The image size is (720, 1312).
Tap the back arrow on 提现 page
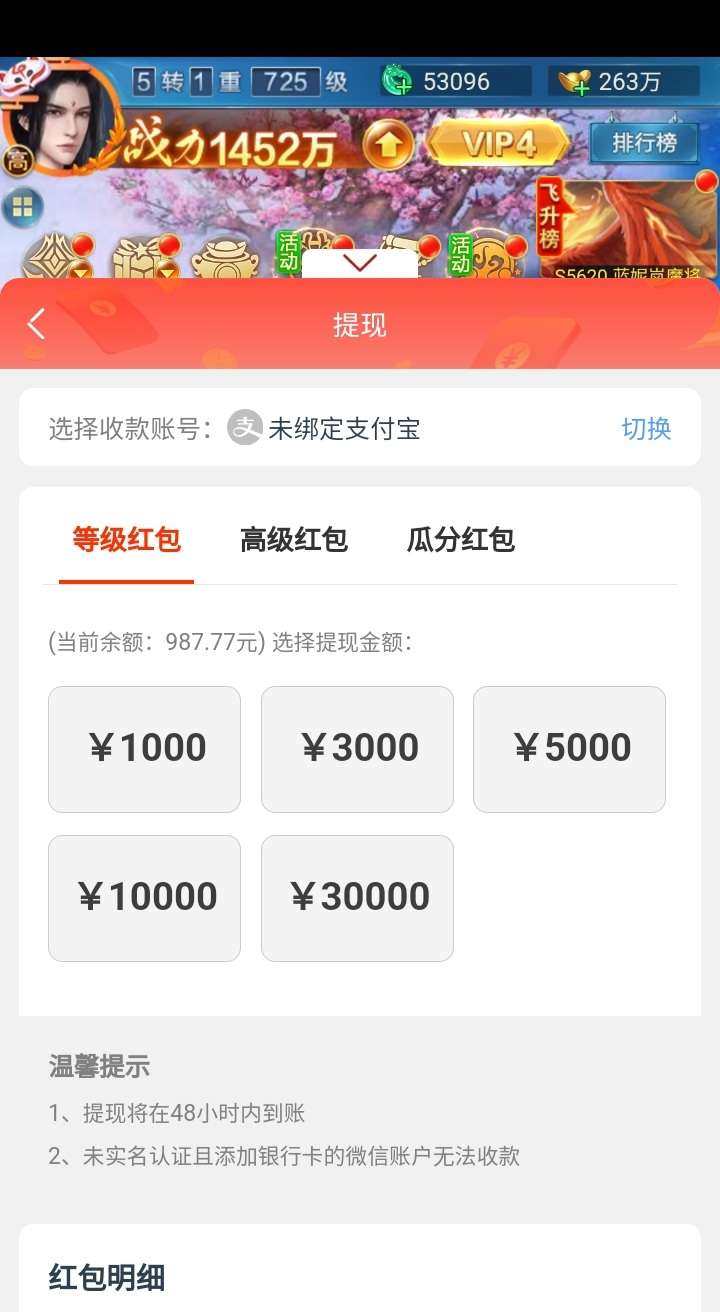pyautogui.click(x=36, y=323)
